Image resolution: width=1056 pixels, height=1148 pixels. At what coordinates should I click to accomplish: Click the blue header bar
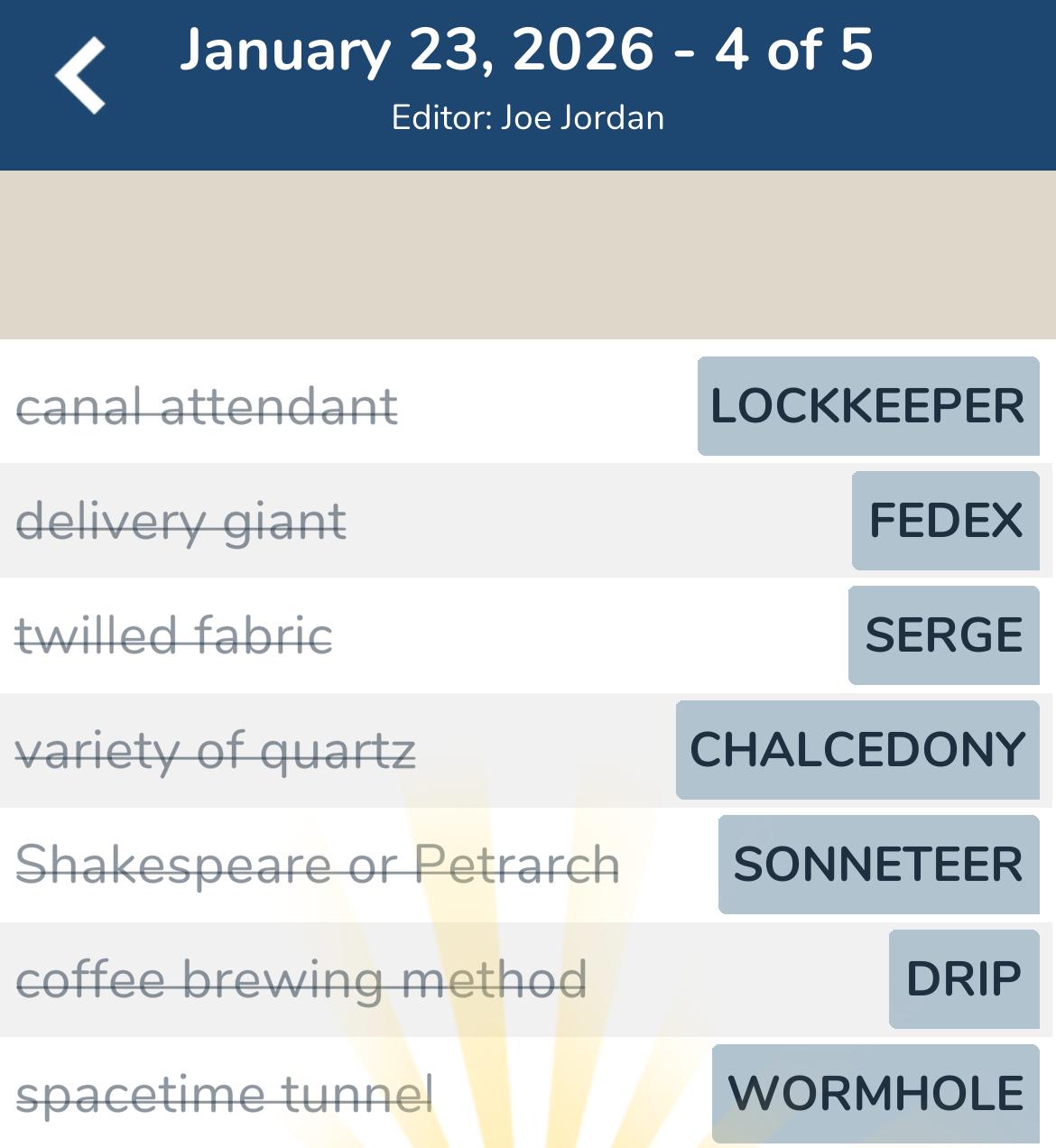pyautogui.click(x=528, y=83)
